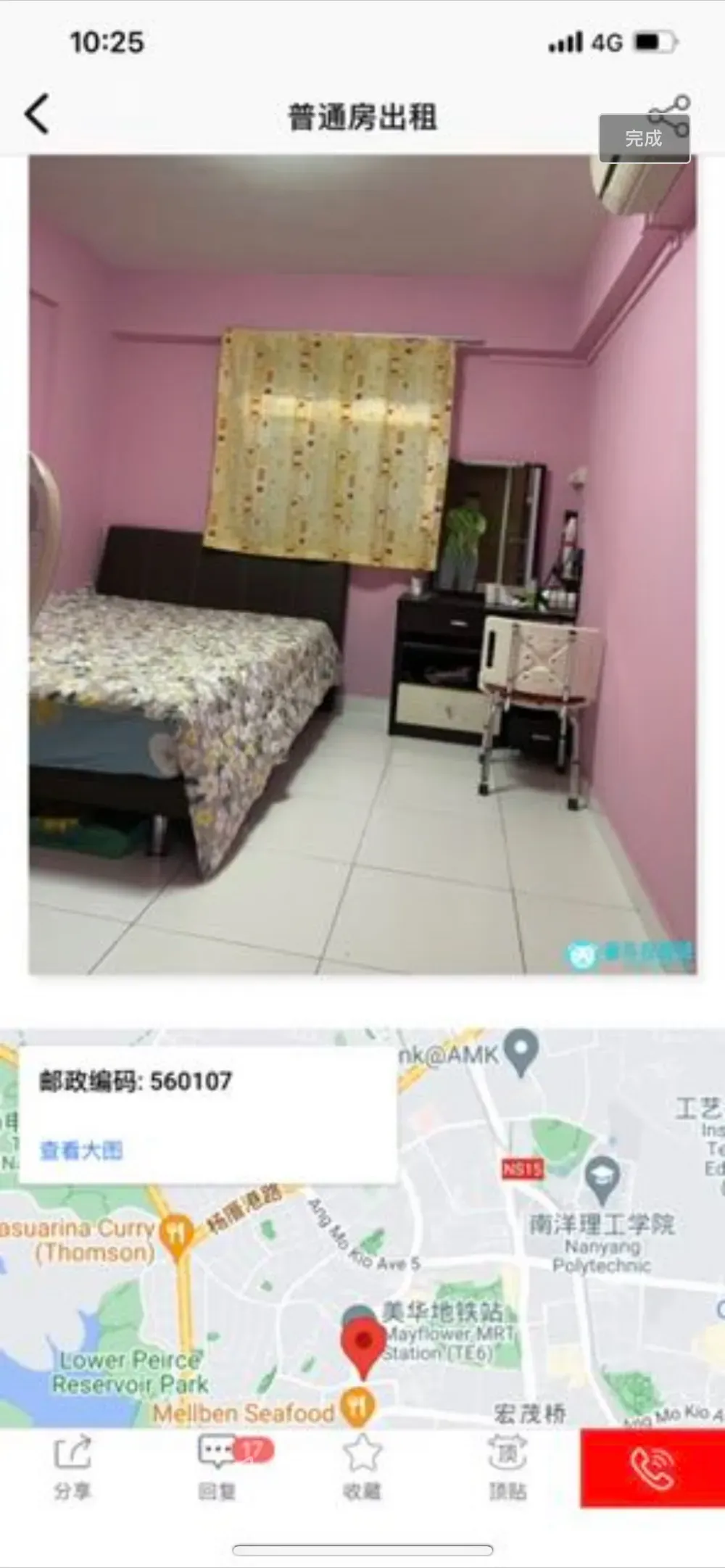Tap the red location pin on the map
Viewport: 725px width, 1568px height.
(362, 1346)
